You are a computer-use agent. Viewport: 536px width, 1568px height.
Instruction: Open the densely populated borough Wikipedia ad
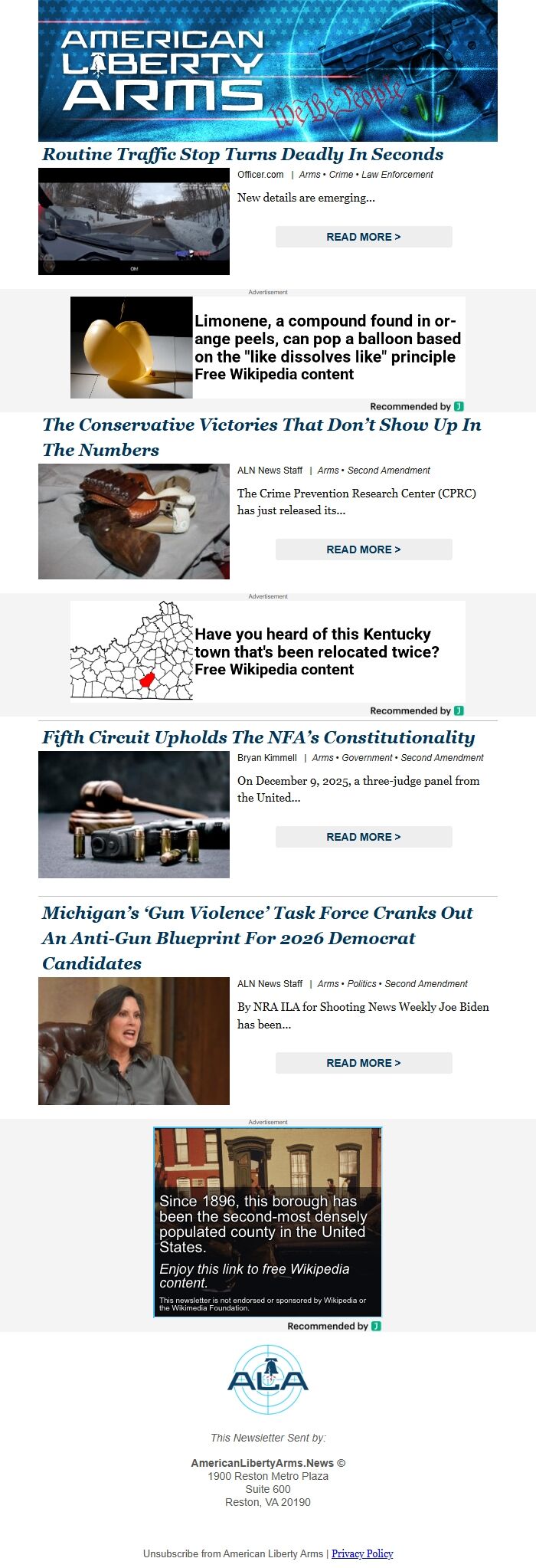(x=268, y=1222)
